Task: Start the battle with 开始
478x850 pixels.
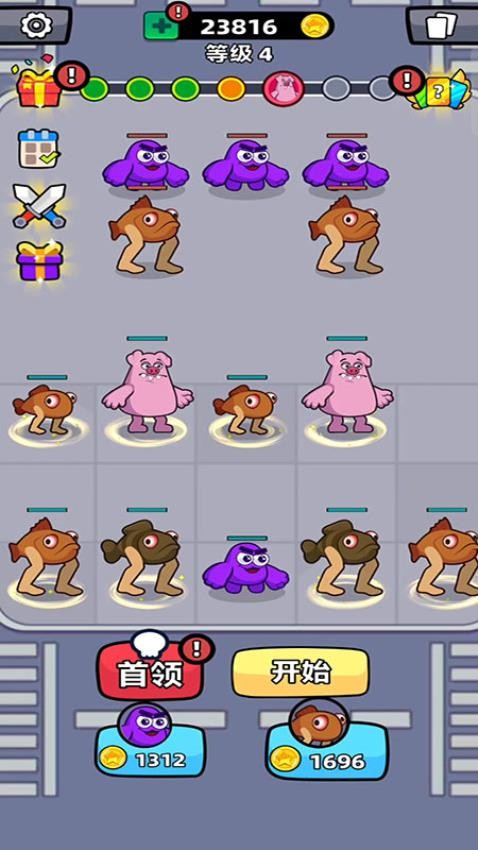Action: coord(301,672)
